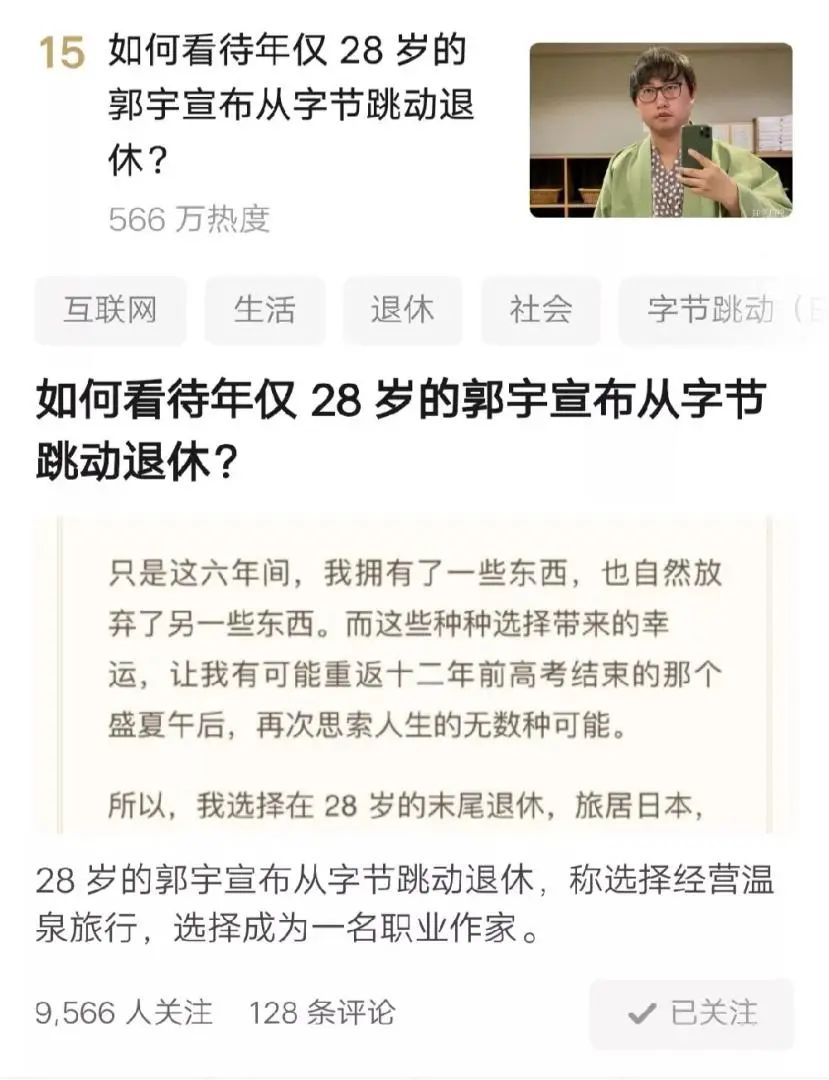This screenshot has width=829, height=1080.
Task: Go to the 退休 topic
Action: tap(402, 310)
